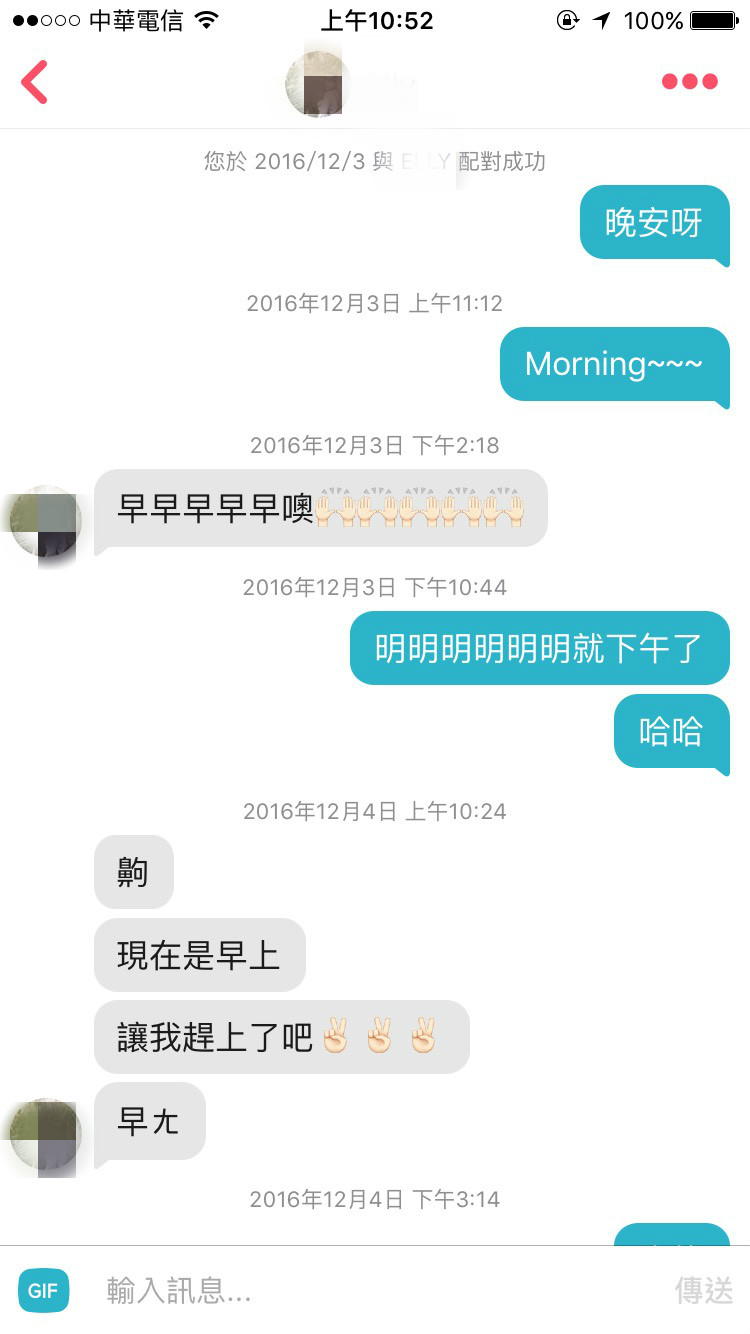Viewport: 750px width, 1334px height.
Task: Tap the 傳送 send button
Action: (703, 1290)
